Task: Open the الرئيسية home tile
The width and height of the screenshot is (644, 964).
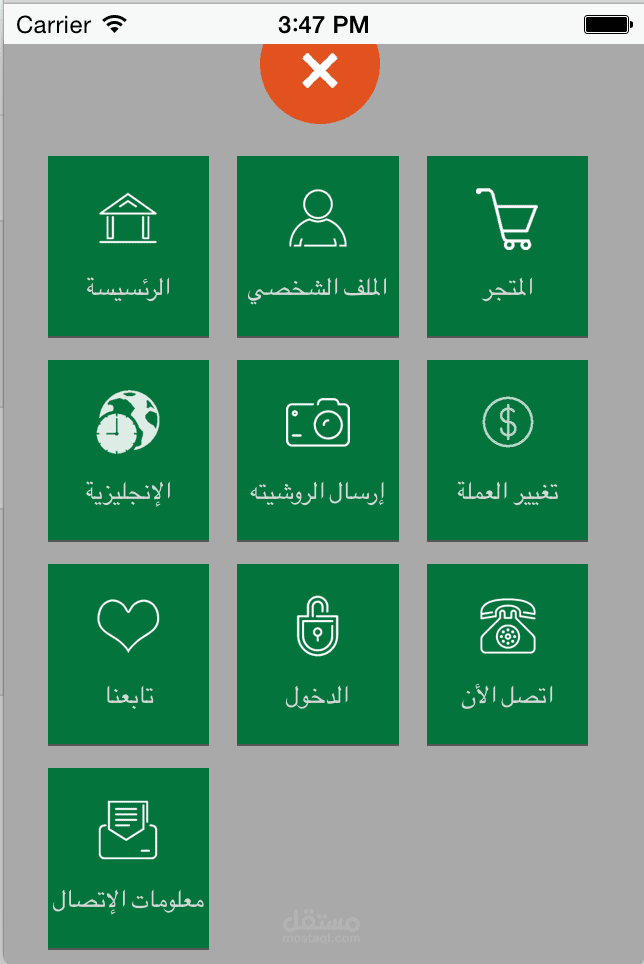Action: pos(128,246)
